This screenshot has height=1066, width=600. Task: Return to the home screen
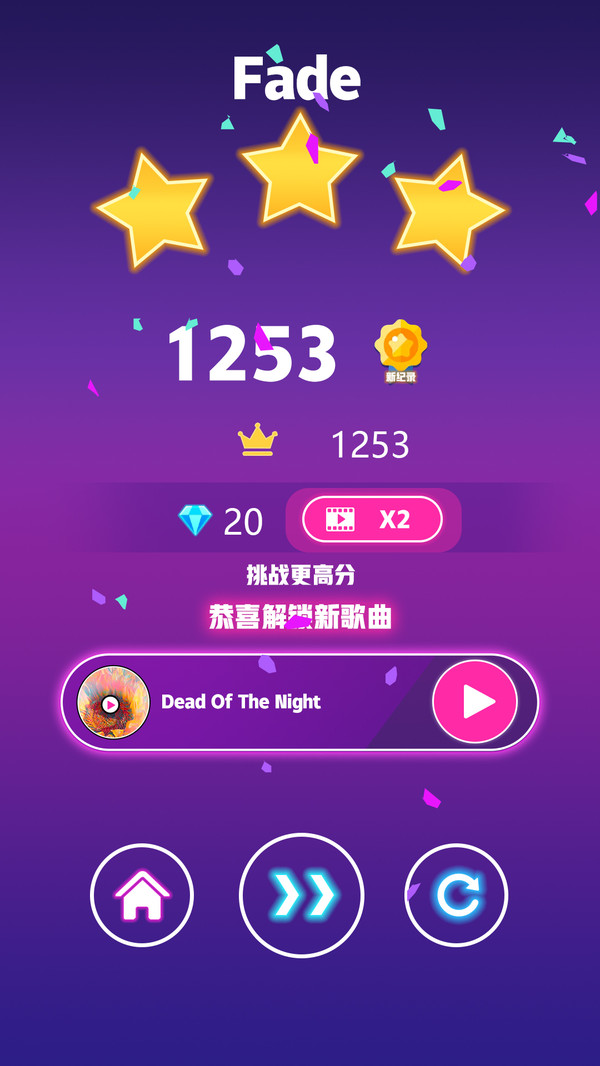coord(142,895)
